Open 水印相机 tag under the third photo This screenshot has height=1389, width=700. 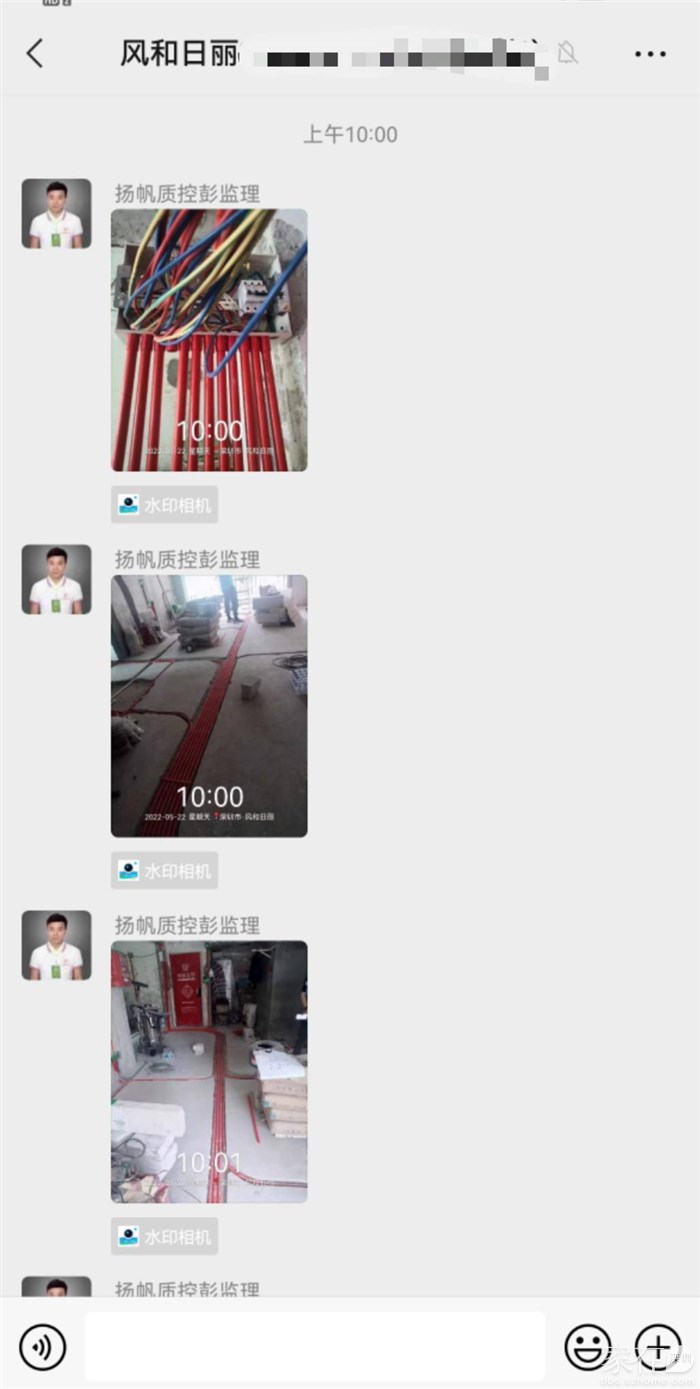coord(165,1237)
